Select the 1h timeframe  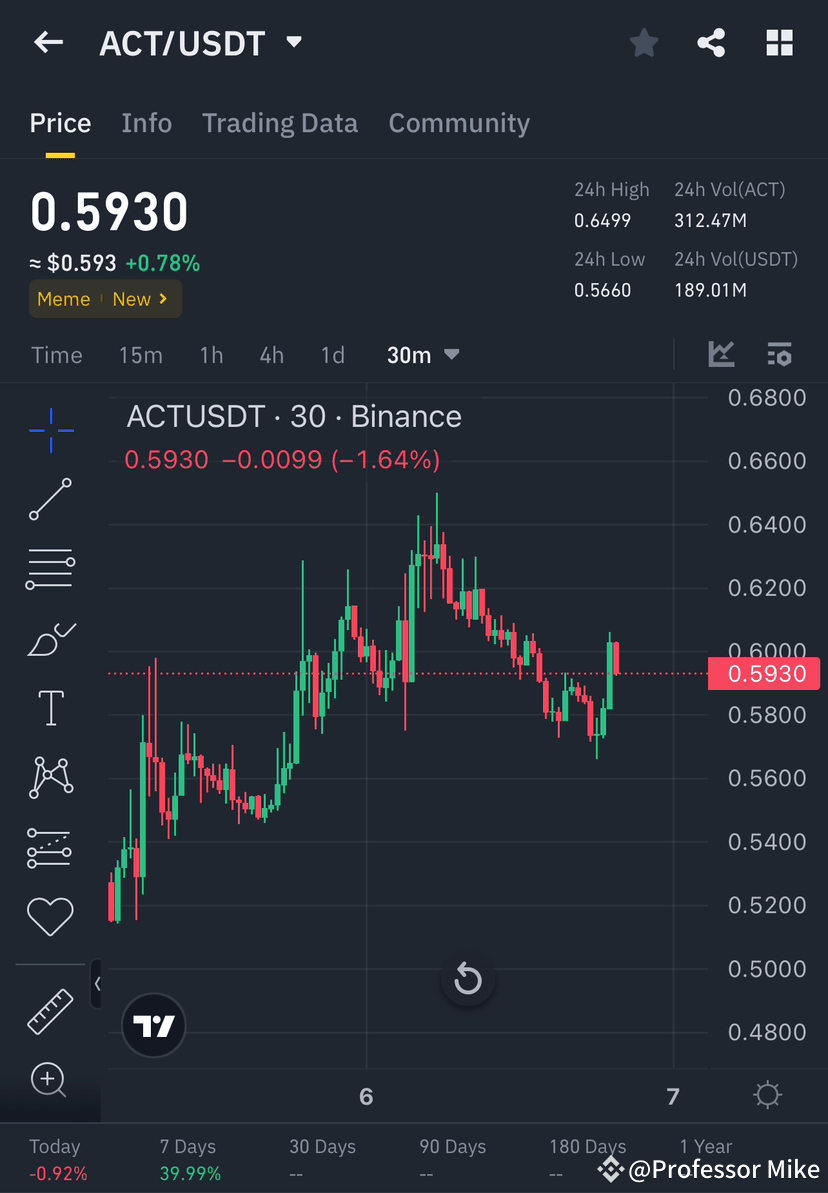211,354
